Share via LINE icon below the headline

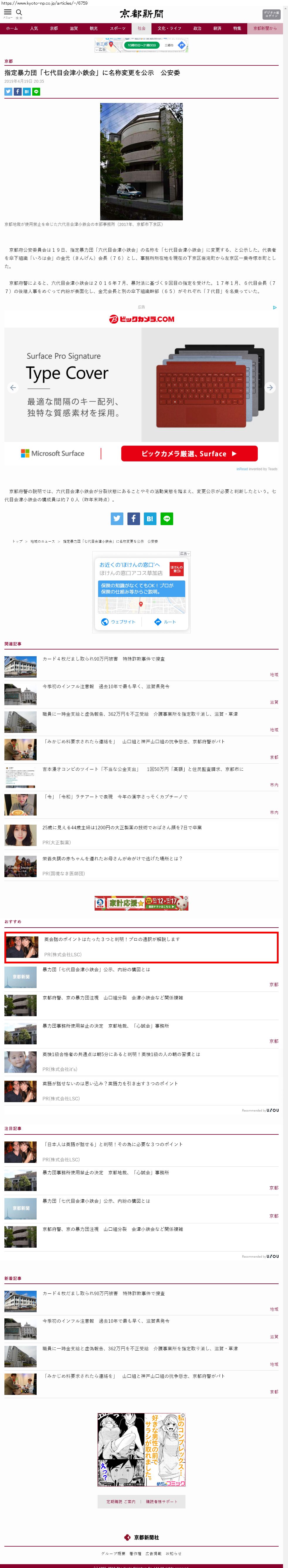tap(36, 91)
